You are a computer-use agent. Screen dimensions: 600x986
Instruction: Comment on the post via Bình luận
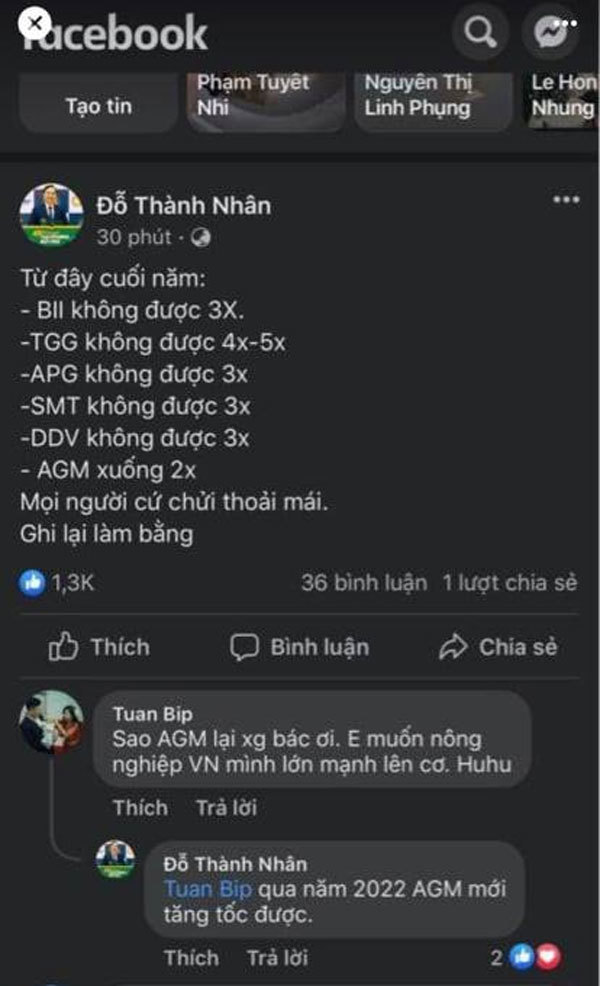pyautogui.click(x=299, y=647)
